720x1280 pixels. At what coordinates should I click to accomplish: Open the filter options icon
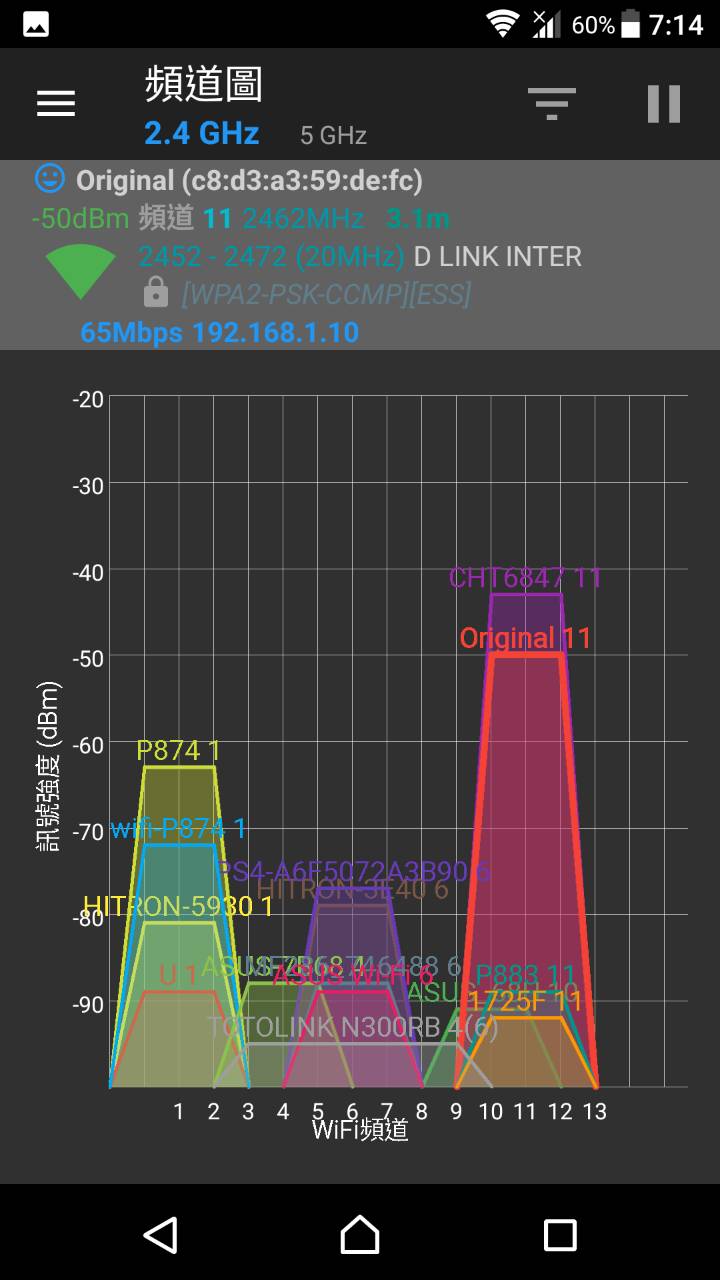pyautogui.click(x=552, y=103)
